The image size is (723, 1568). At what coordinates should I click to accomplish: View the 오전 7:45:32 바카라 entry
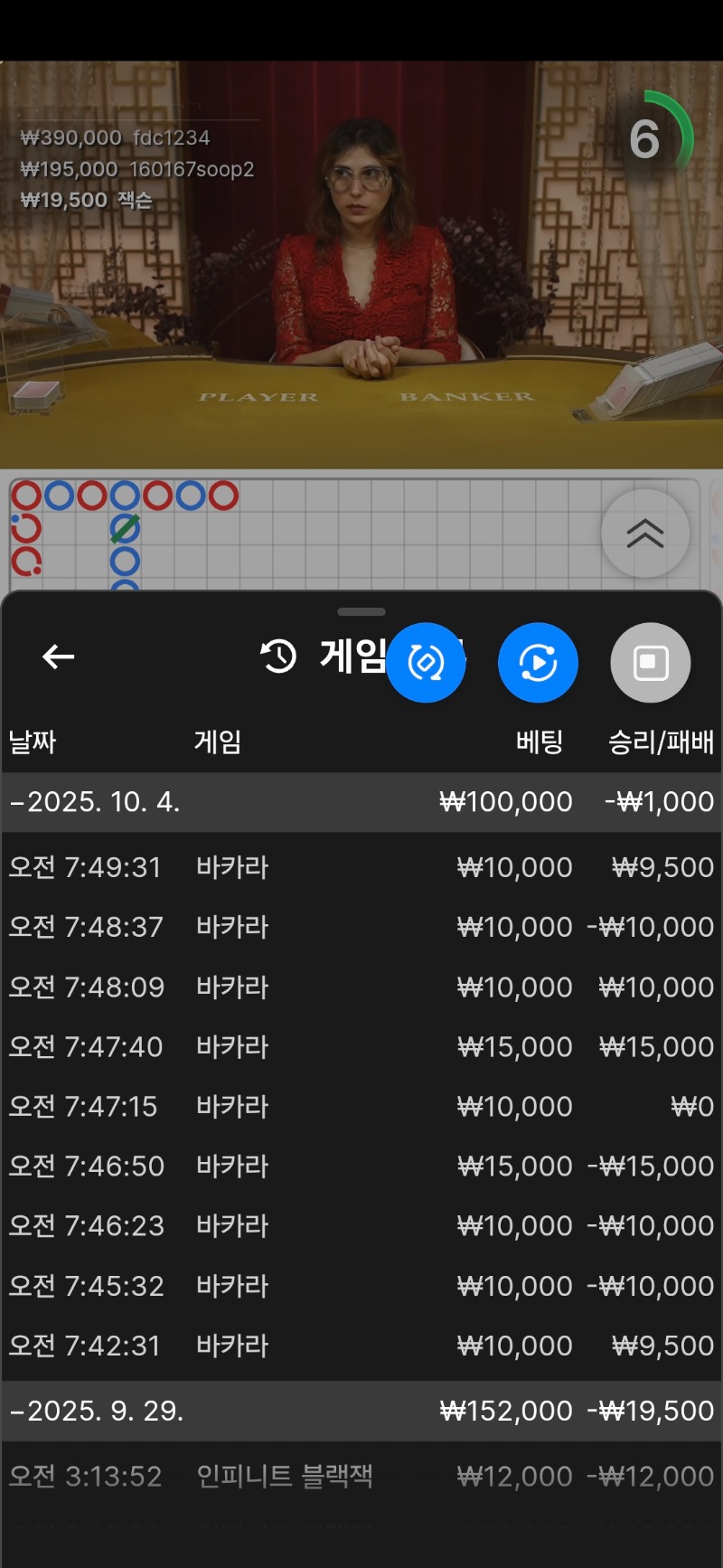pos(361,1285)
